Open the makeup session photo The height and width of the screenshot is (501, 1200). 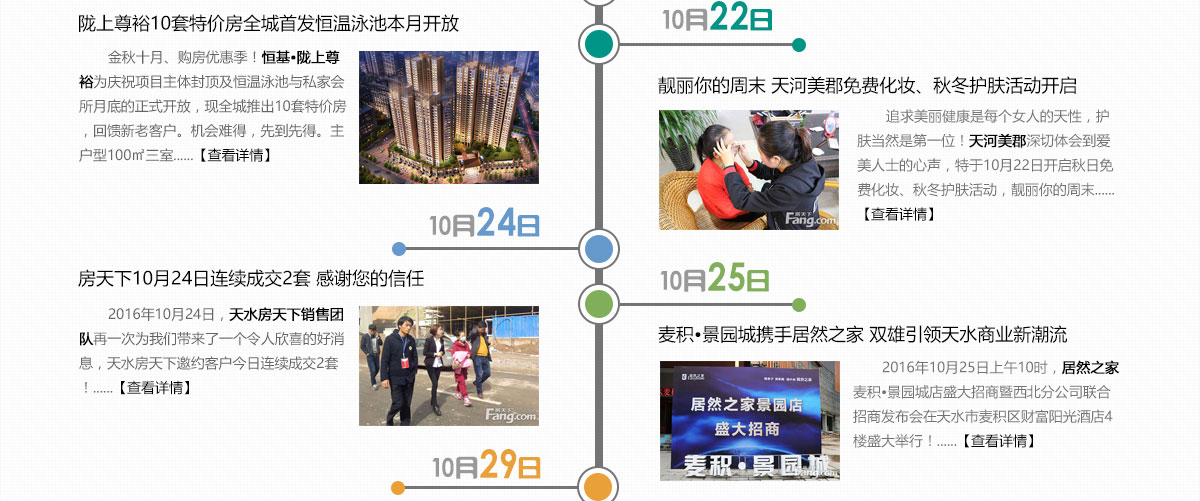(x=748, y=169)
